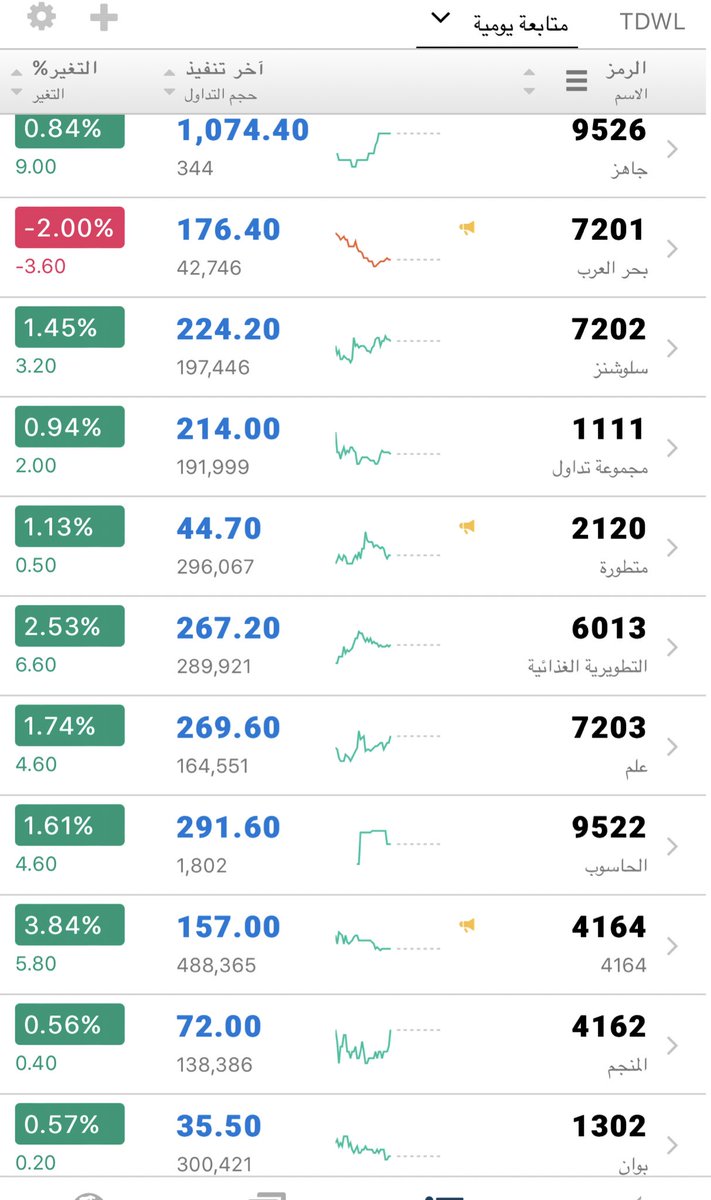This screenshot has height=1200, width=711.
Task: Add a new item with plus icon
Action: coord(103,18)
